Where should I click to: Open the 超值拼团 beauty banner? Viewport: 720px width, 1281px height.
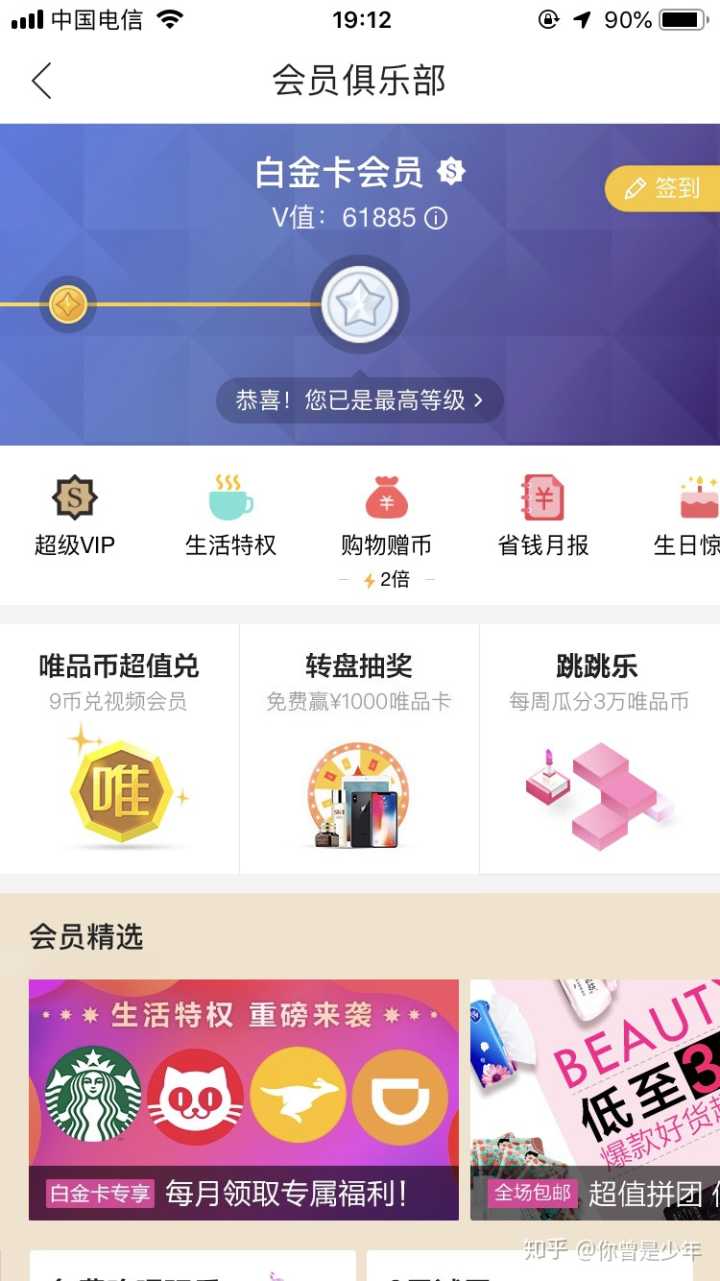click(595, 1099)
